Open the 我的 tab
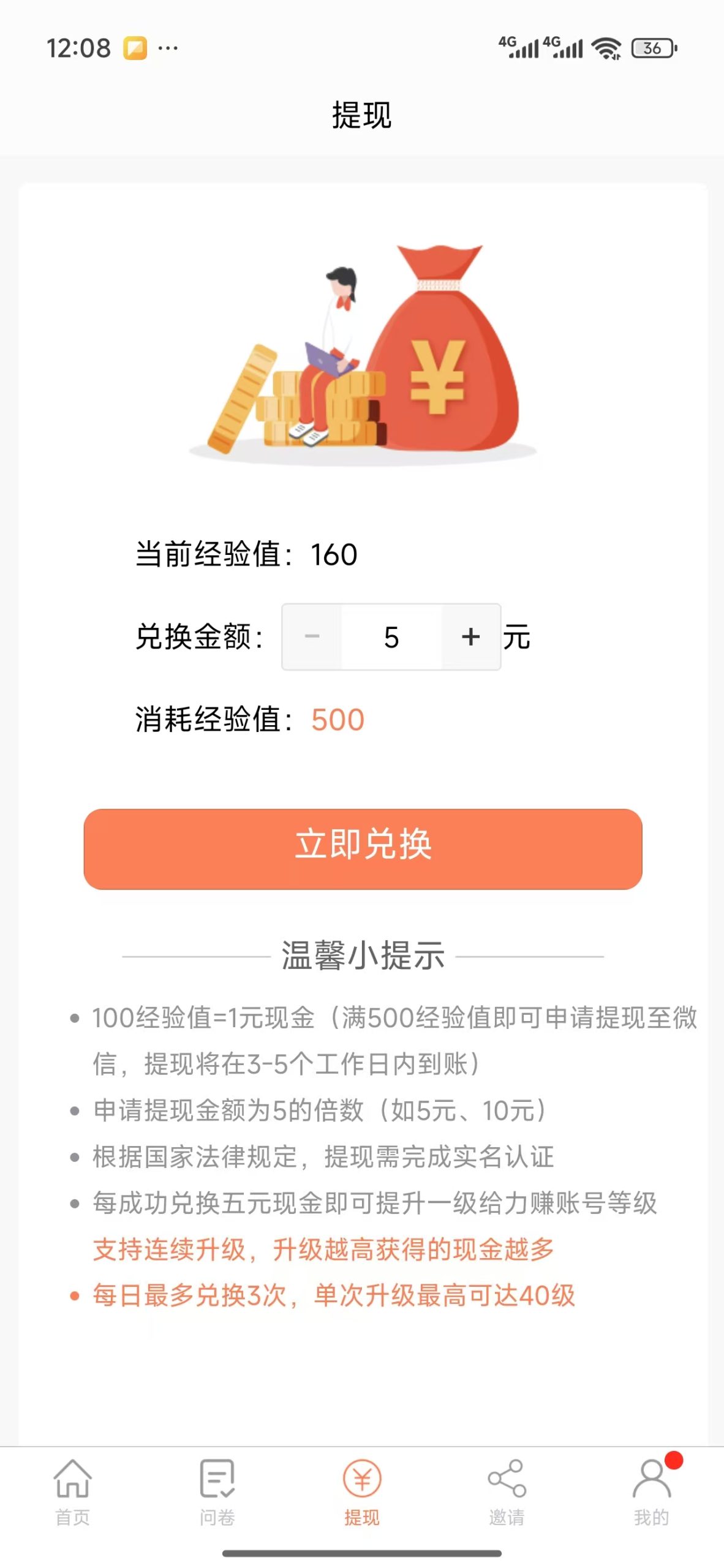724x1568 pixels. click(651, 1492)
